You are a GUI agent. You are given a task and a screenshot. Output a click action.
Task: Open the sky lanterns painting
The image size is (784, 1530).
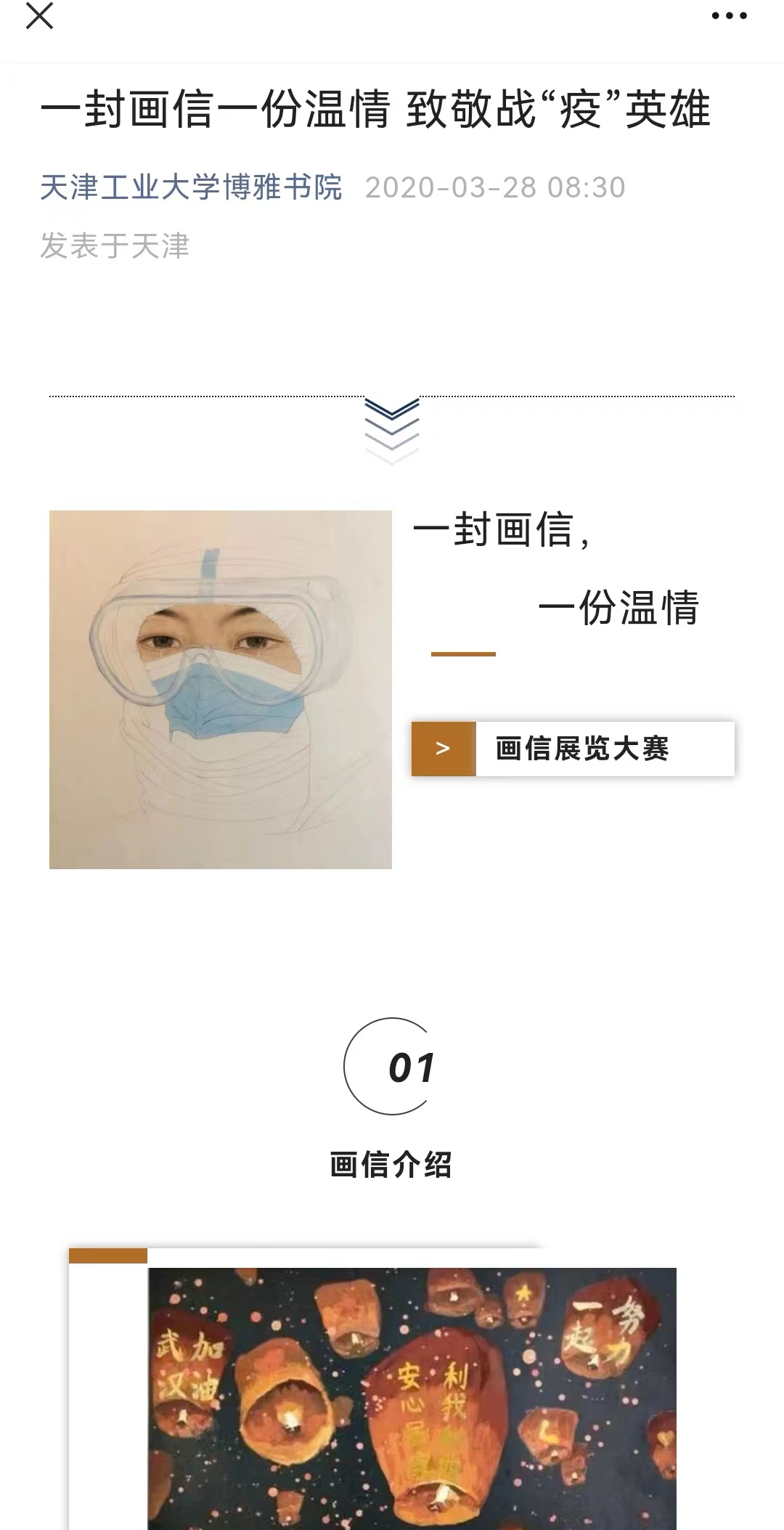pyautogui.click(x=412, y=1398)
